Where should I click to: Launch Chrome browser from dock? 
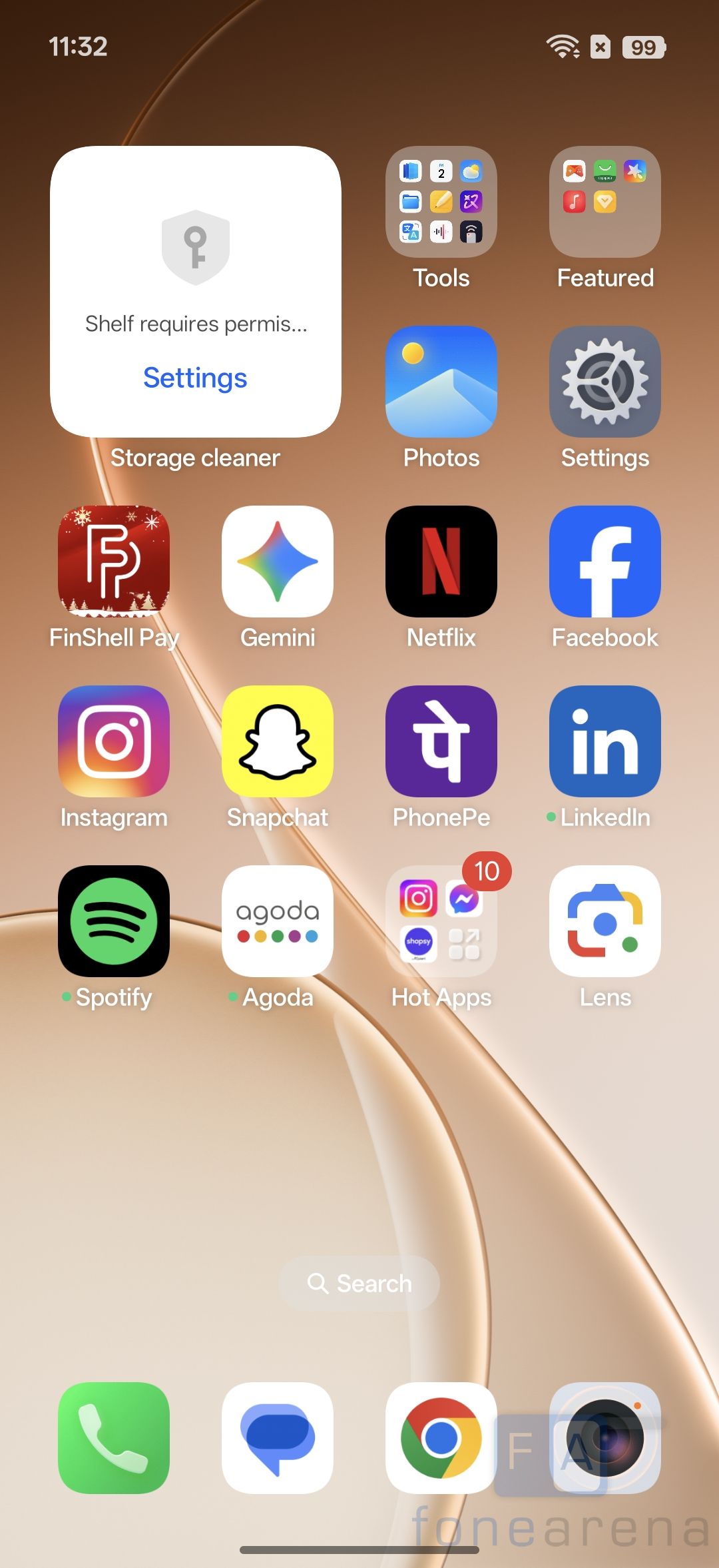point(441,1437)
